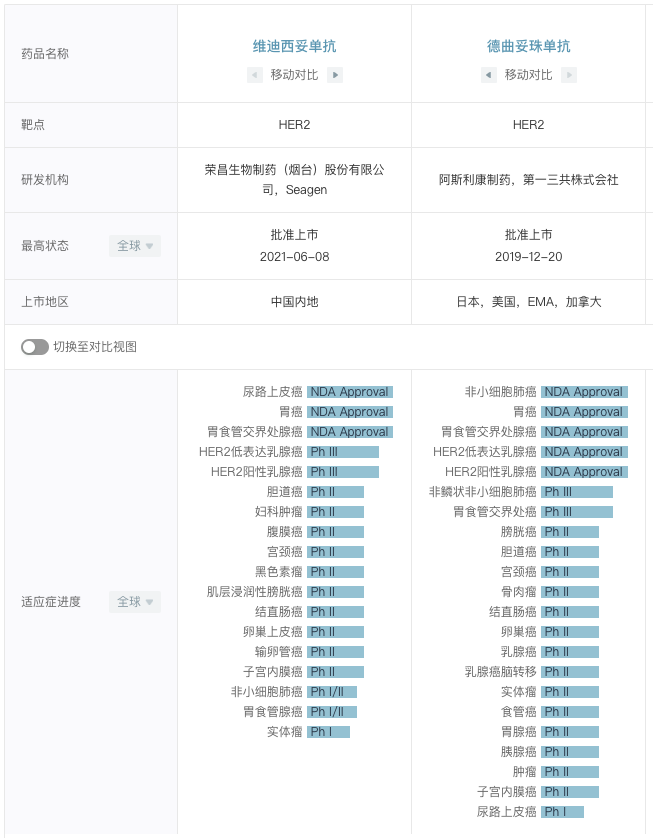
Task: Open the 德曲妥珠单抗 drug details link
Action: pos(528,46)
